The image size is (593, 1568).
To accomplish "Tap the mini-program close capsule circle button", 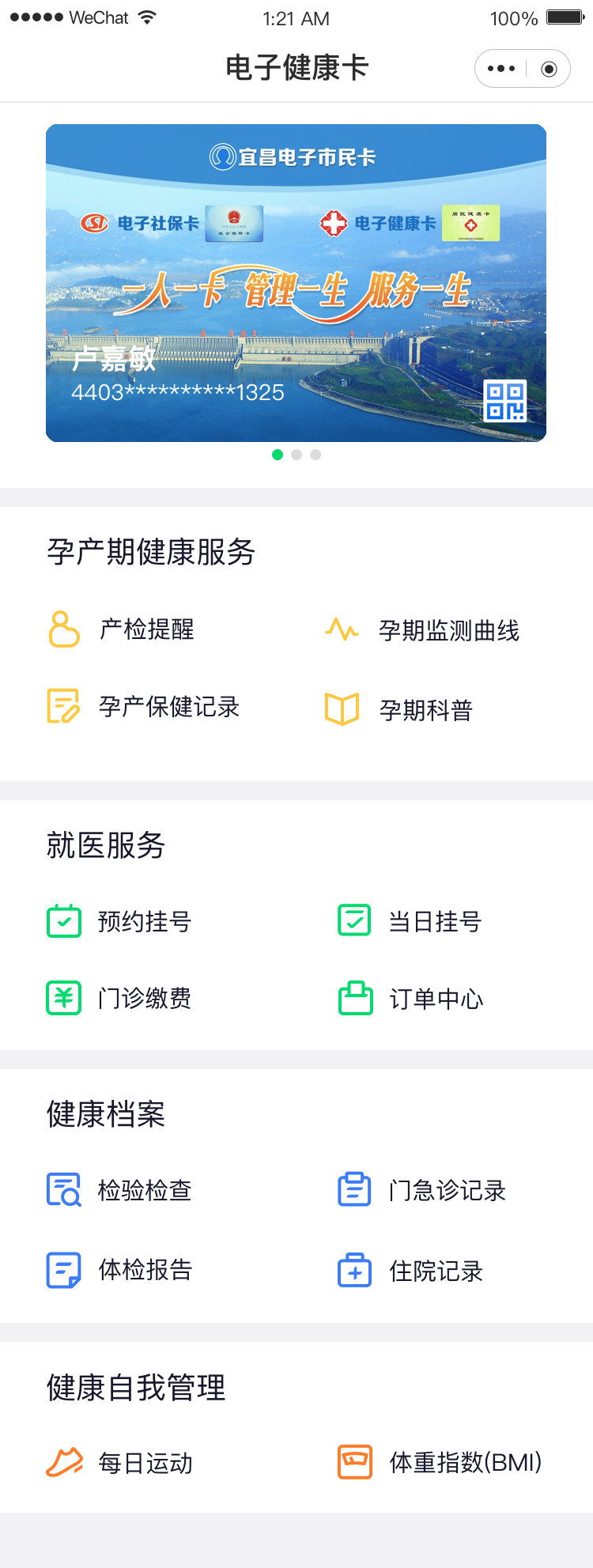I will click(x=550, y=69).
